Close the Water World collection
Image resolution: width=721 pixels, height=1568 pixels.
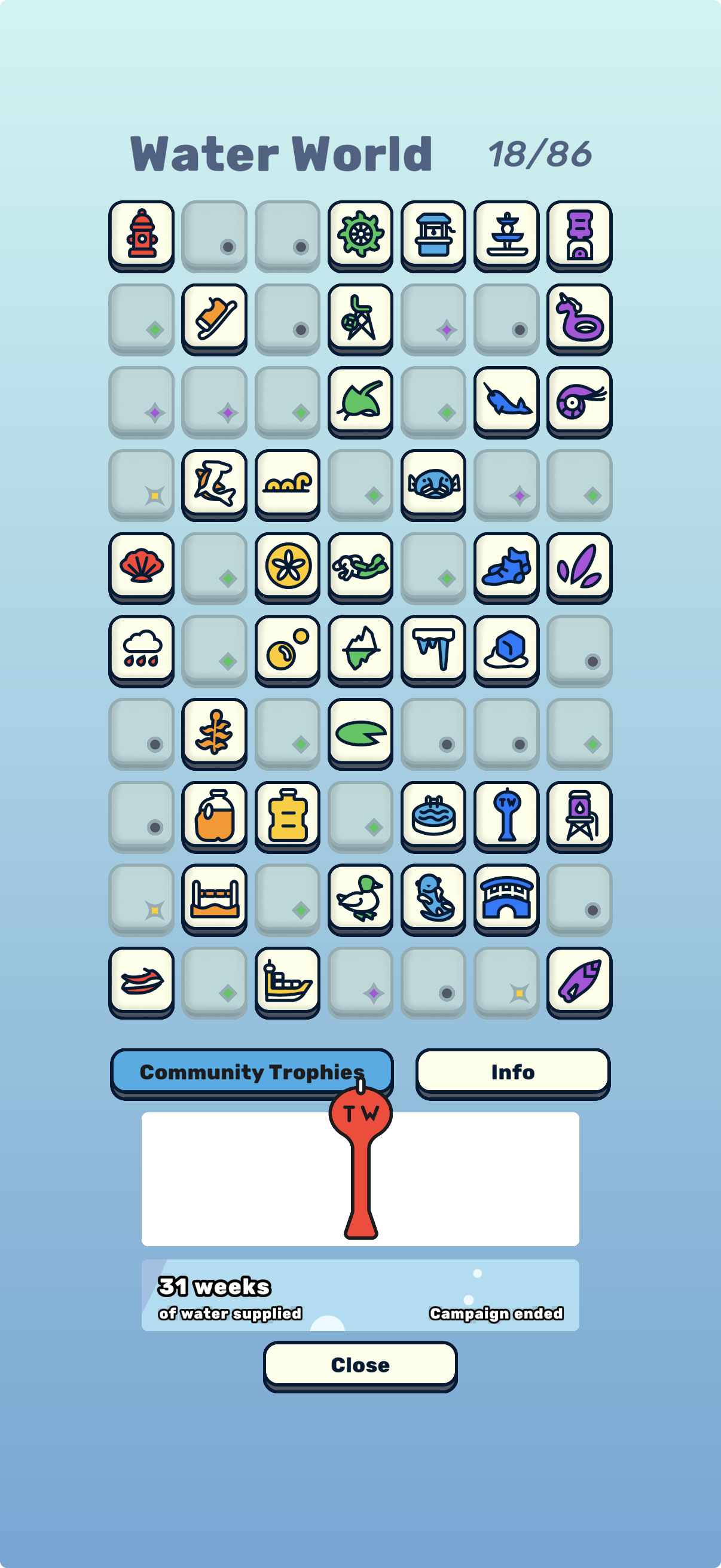[360, 1364]
